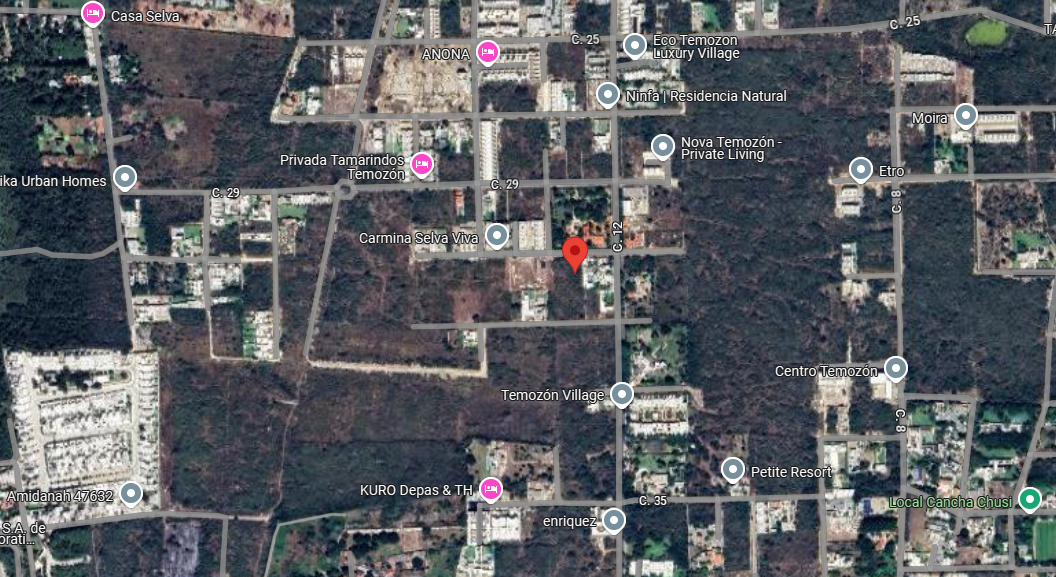Open the Petite Resort marker

point(733,470)
